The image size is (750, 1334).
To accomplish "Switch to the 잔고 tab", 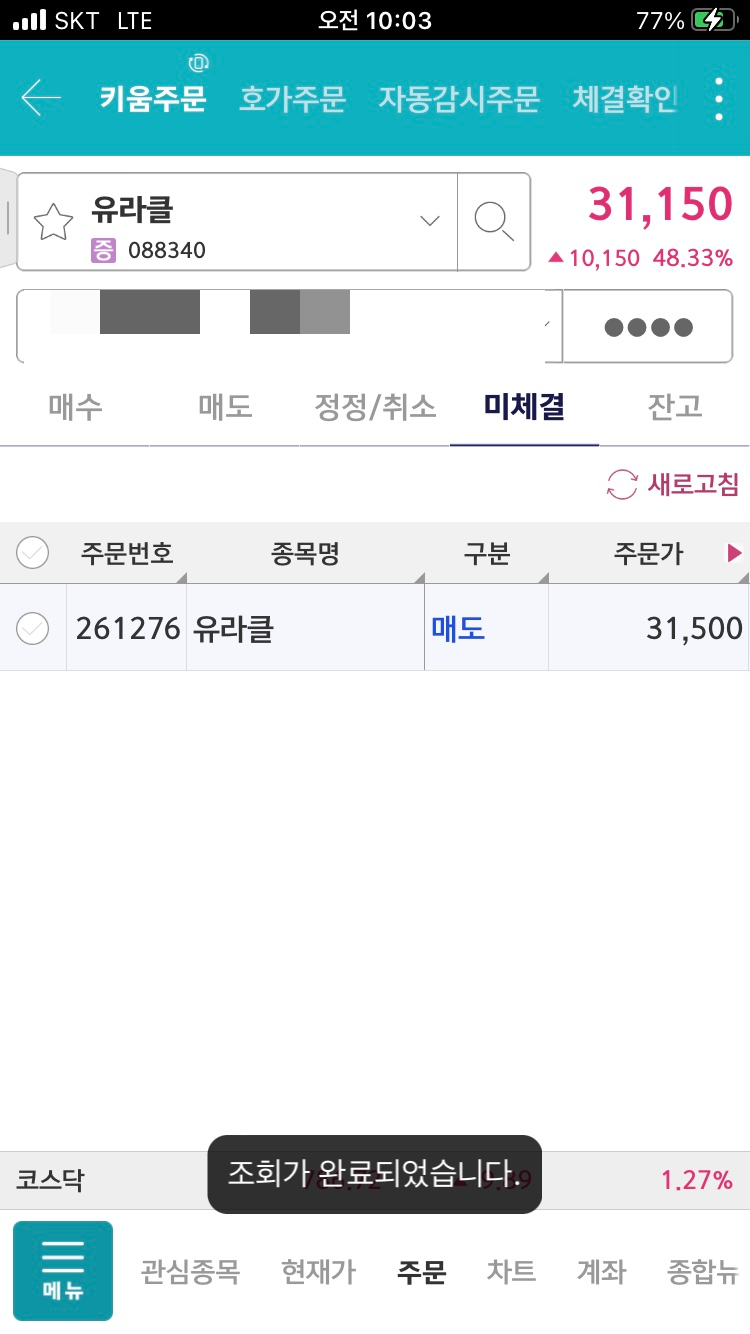I will (x=674, y=406).
